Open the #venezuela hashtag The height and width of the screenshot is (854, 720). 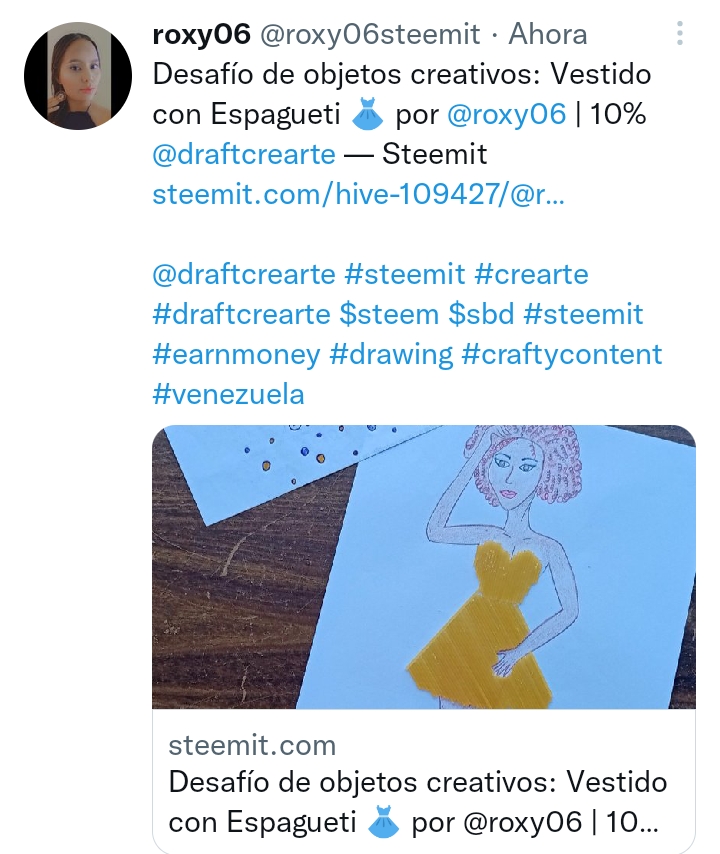pyautogui.click(x=228, y=394)
